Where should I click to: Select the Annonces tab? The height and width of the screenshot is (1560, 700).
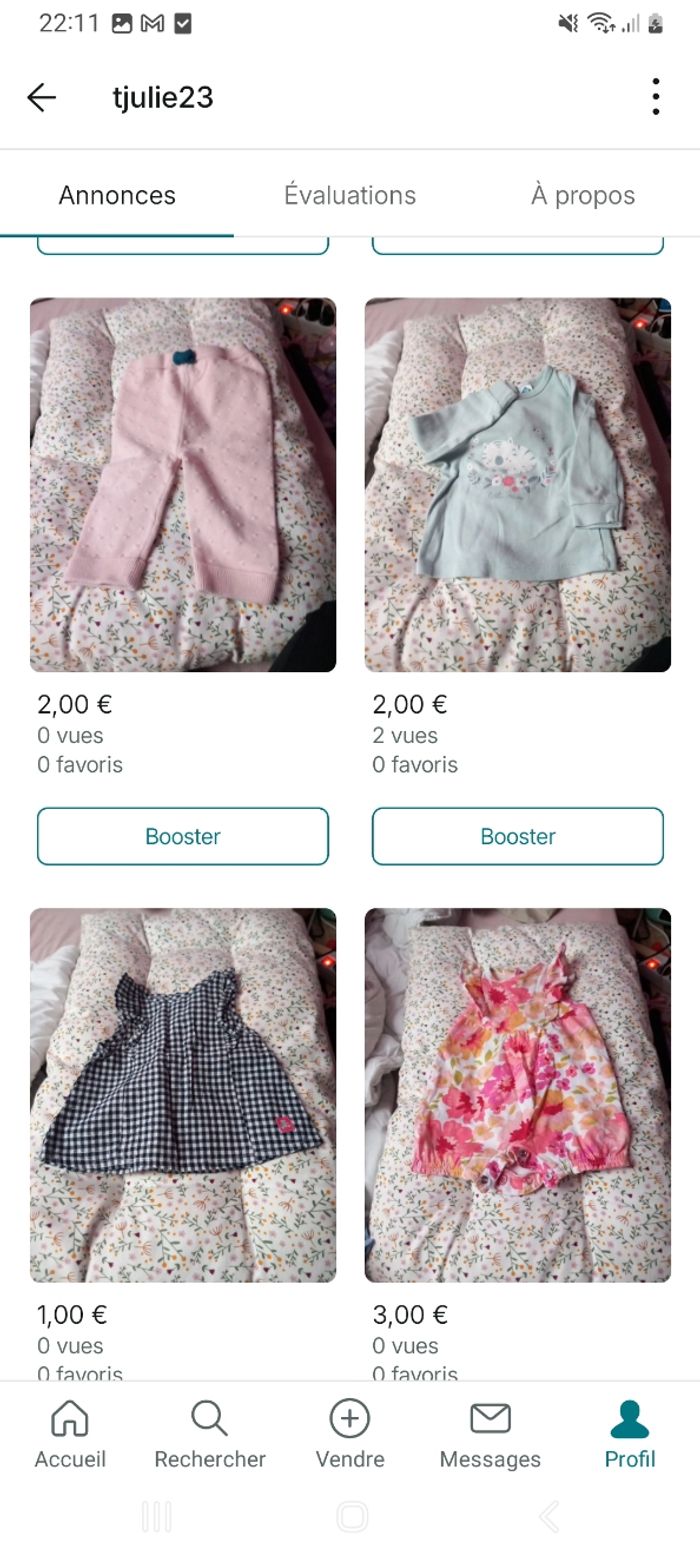click(117, 195)
